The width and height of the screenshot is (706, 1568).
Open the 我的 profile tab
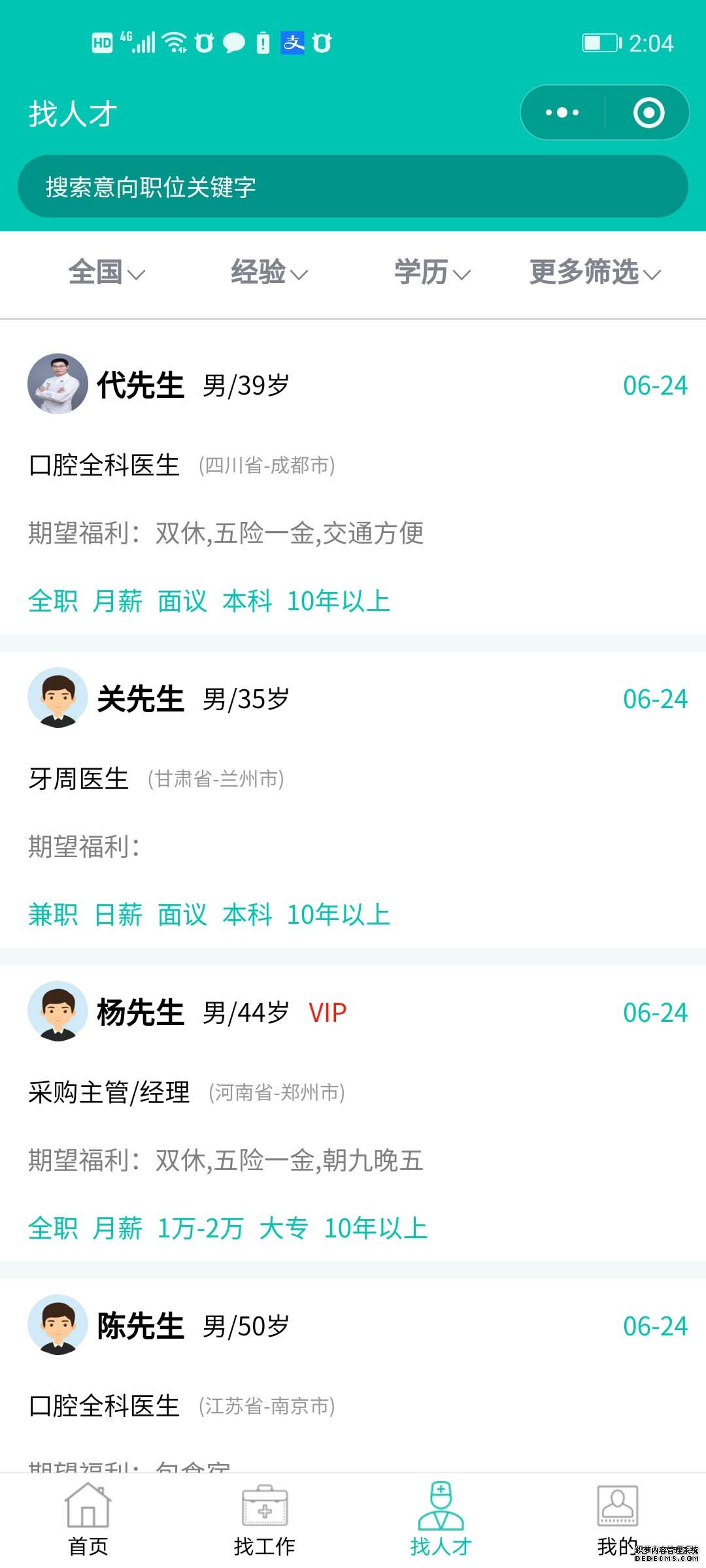618,1520
